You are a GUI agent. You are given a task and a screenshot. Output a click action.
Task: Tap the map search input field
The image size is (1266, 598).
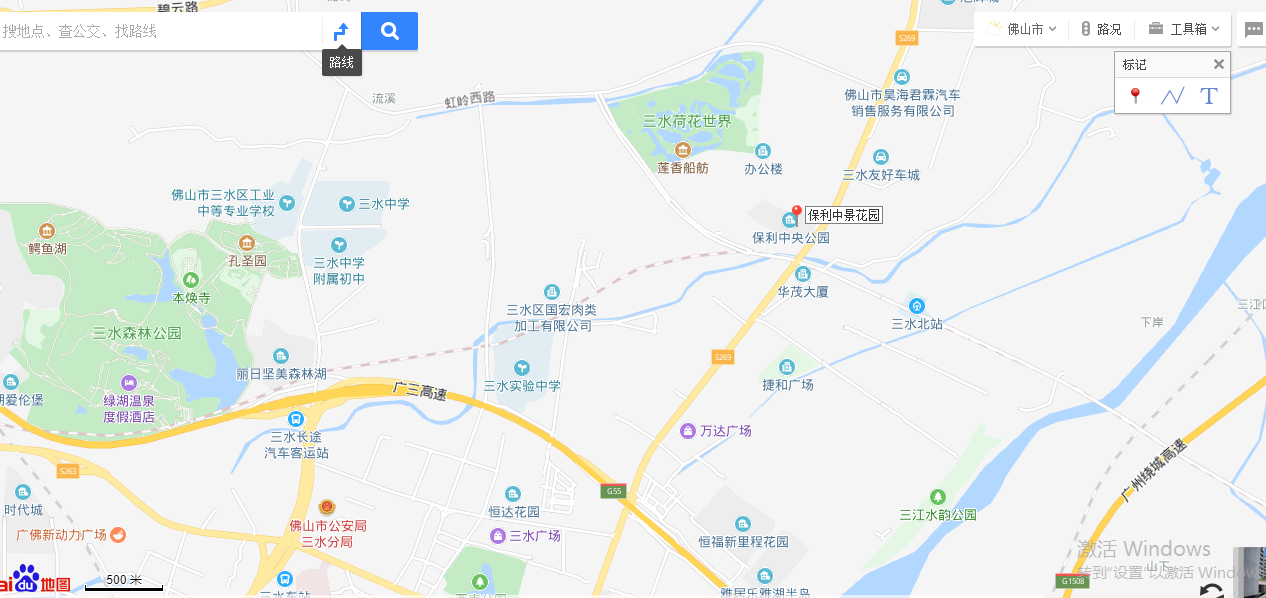(160, 31)
